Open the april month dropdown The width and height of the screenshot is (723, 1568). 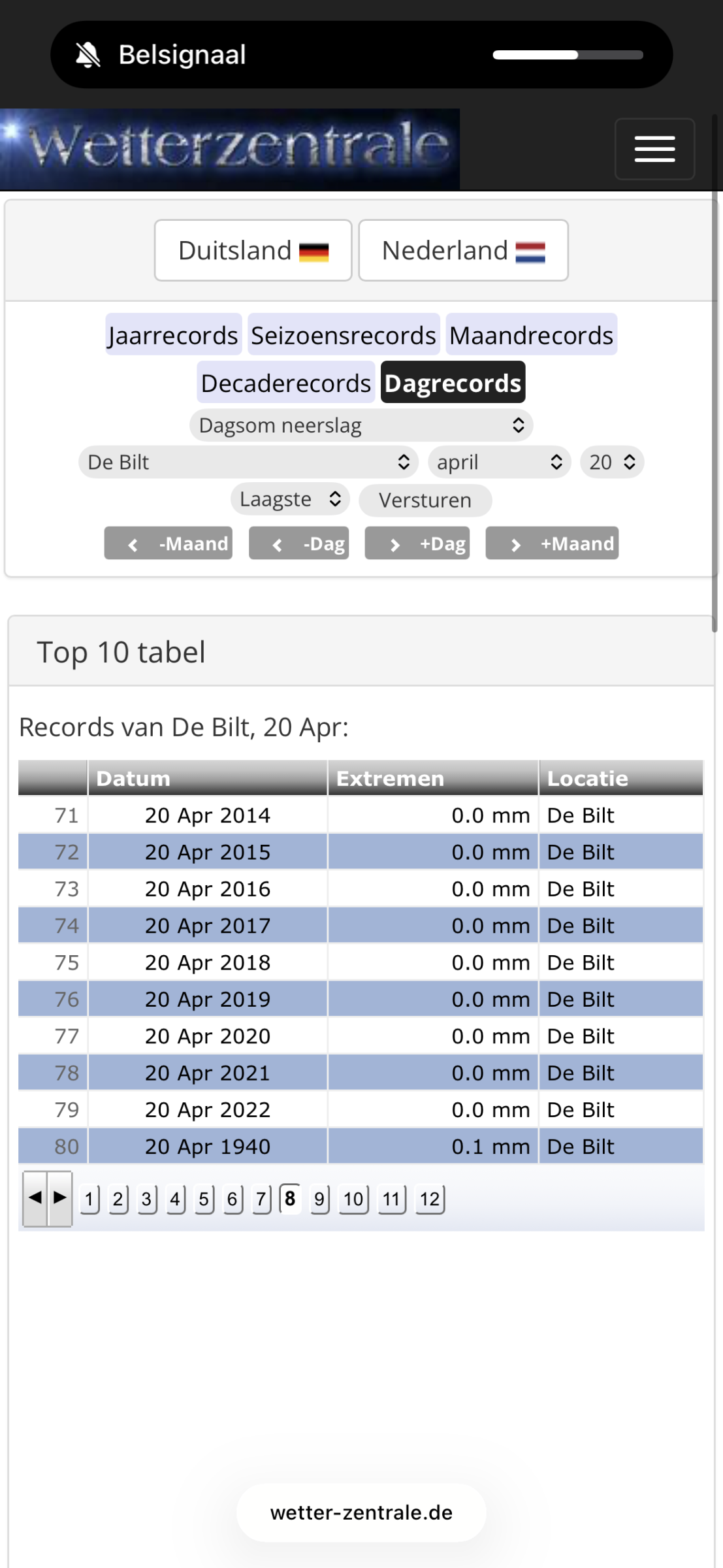[x=500, y=463]
